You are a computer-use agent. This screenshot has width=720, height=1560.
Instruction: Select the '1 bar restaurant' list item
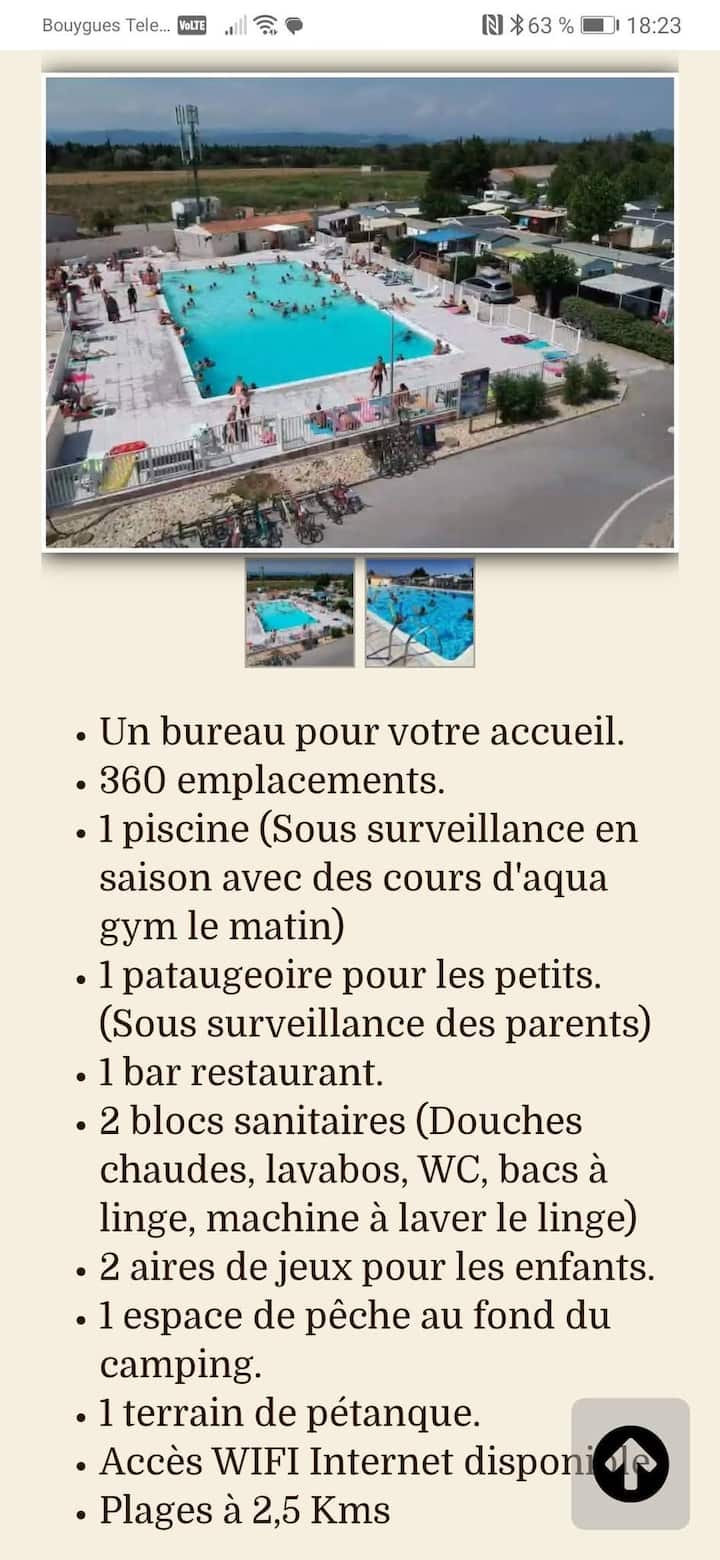[230, 1073]
